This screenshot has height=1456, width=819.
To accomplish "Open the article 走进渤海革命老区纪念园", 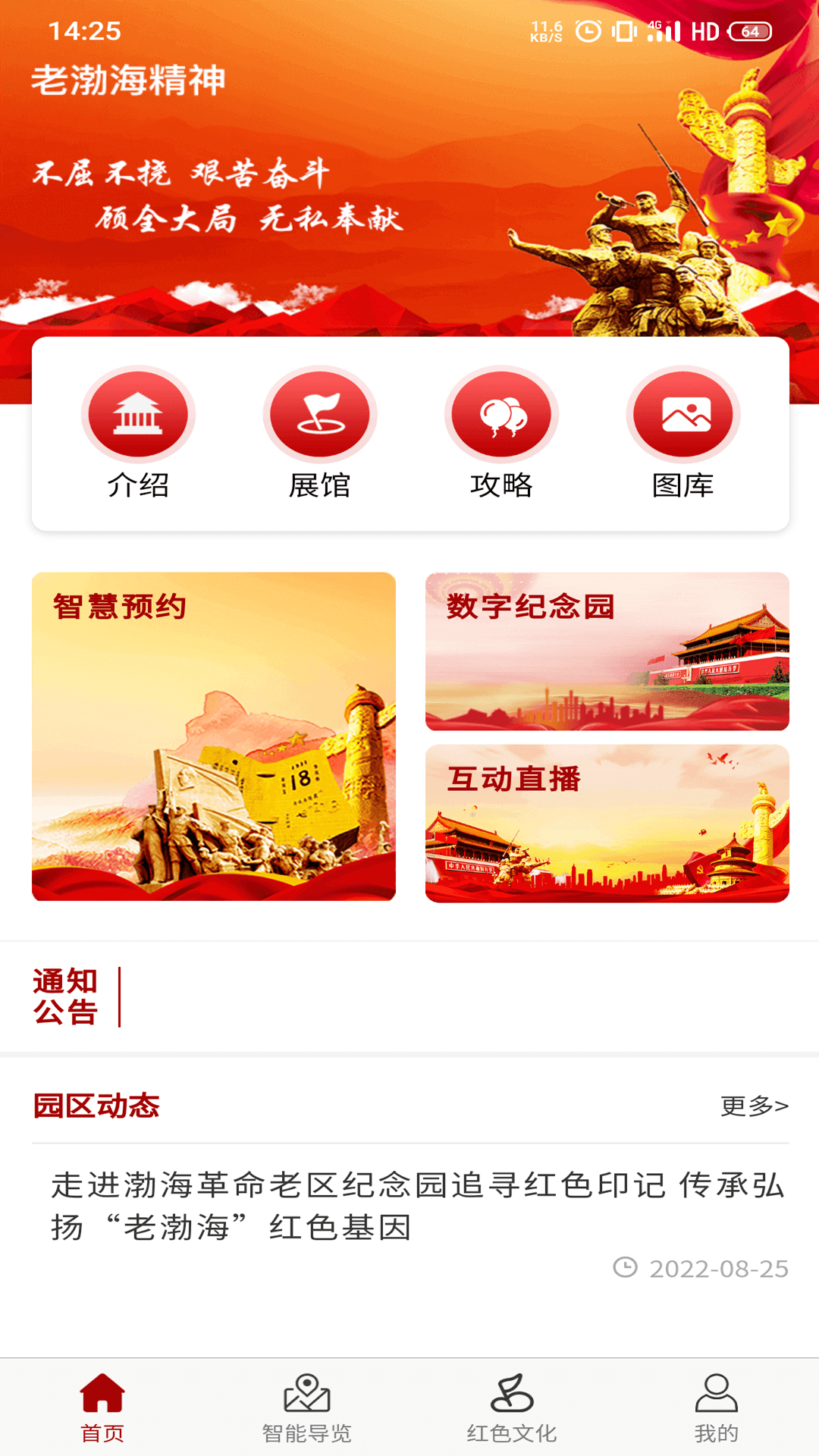I will (417, 1206).
